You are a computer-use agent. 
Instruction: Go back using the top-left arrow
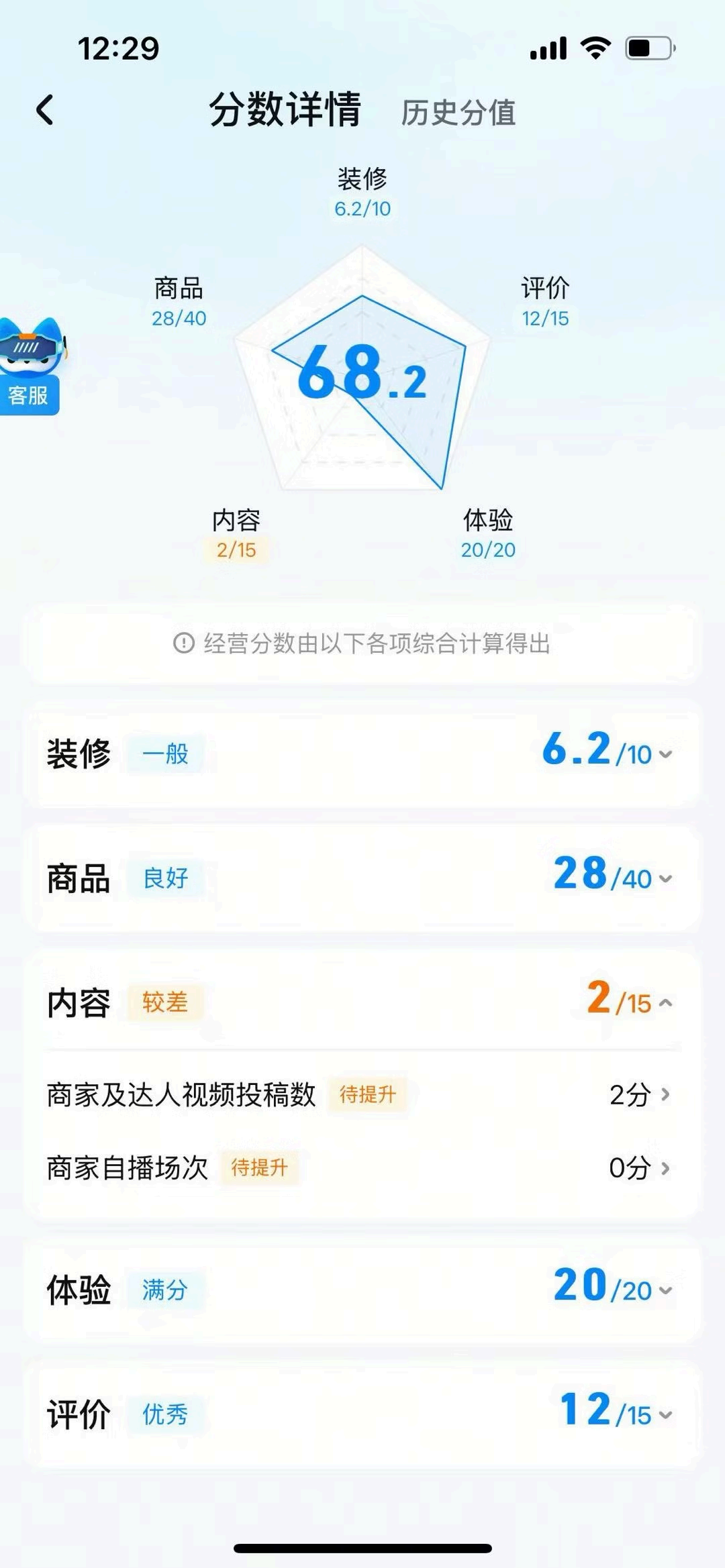44,111
